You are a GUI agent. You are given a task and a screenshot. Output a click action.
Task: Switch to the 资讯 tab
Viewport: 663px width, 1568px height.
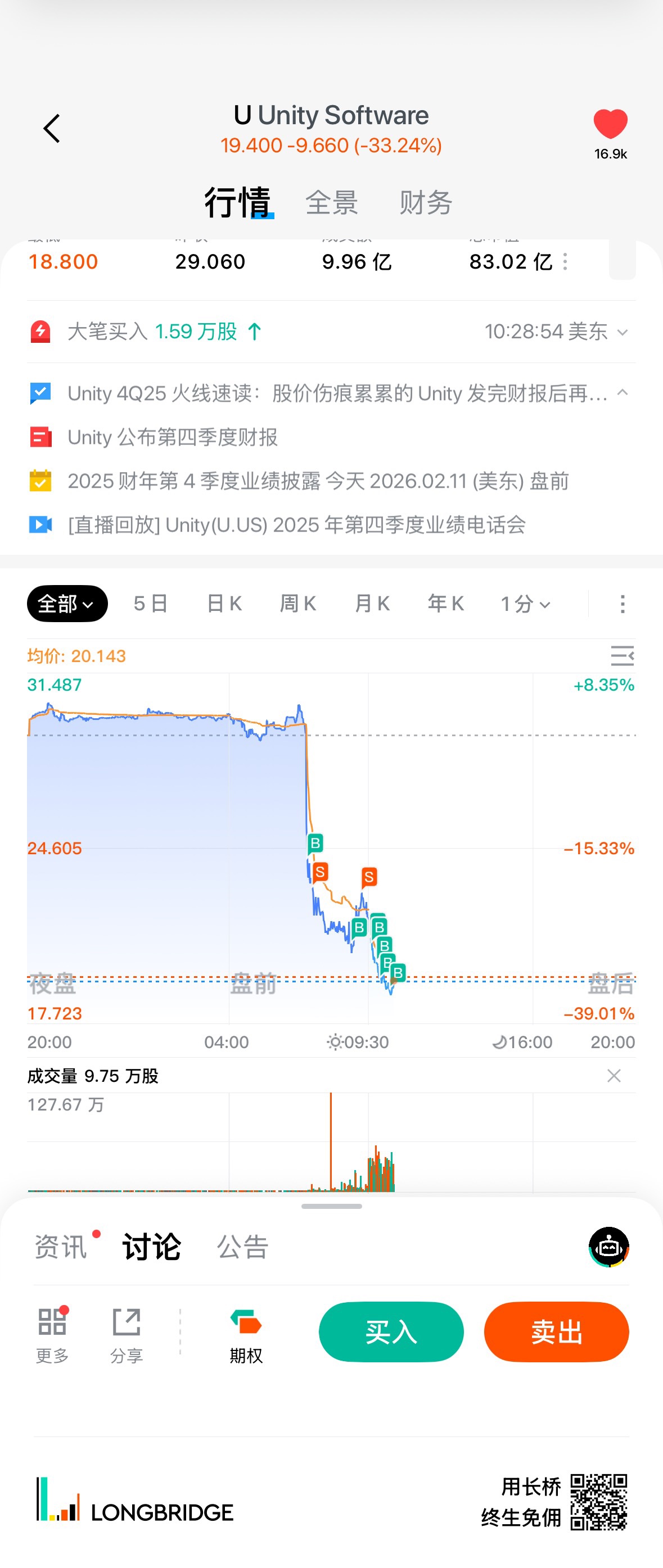click(61, 1247)
